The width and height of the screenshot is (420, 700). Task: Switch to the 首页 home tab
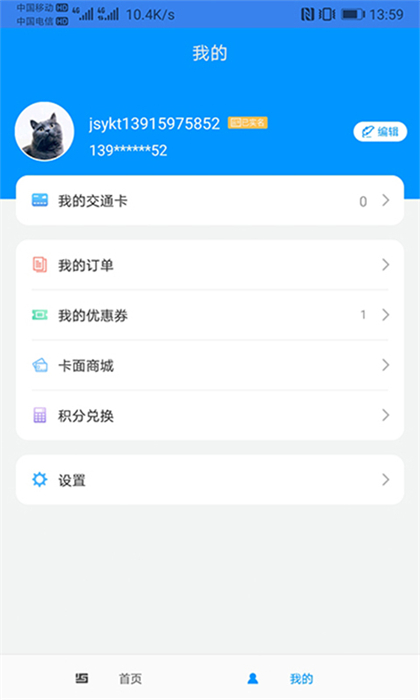(108, 679)
